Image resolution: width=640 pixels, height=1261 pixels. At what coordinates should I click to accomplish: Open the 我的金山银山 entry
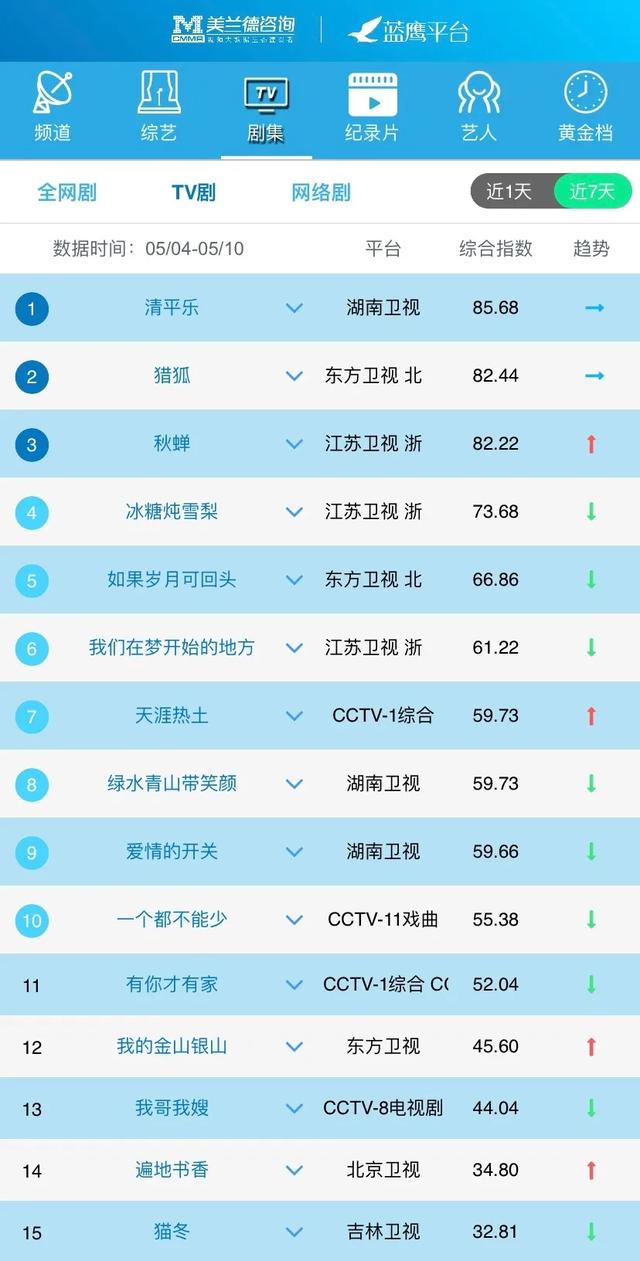point(172,1047)
